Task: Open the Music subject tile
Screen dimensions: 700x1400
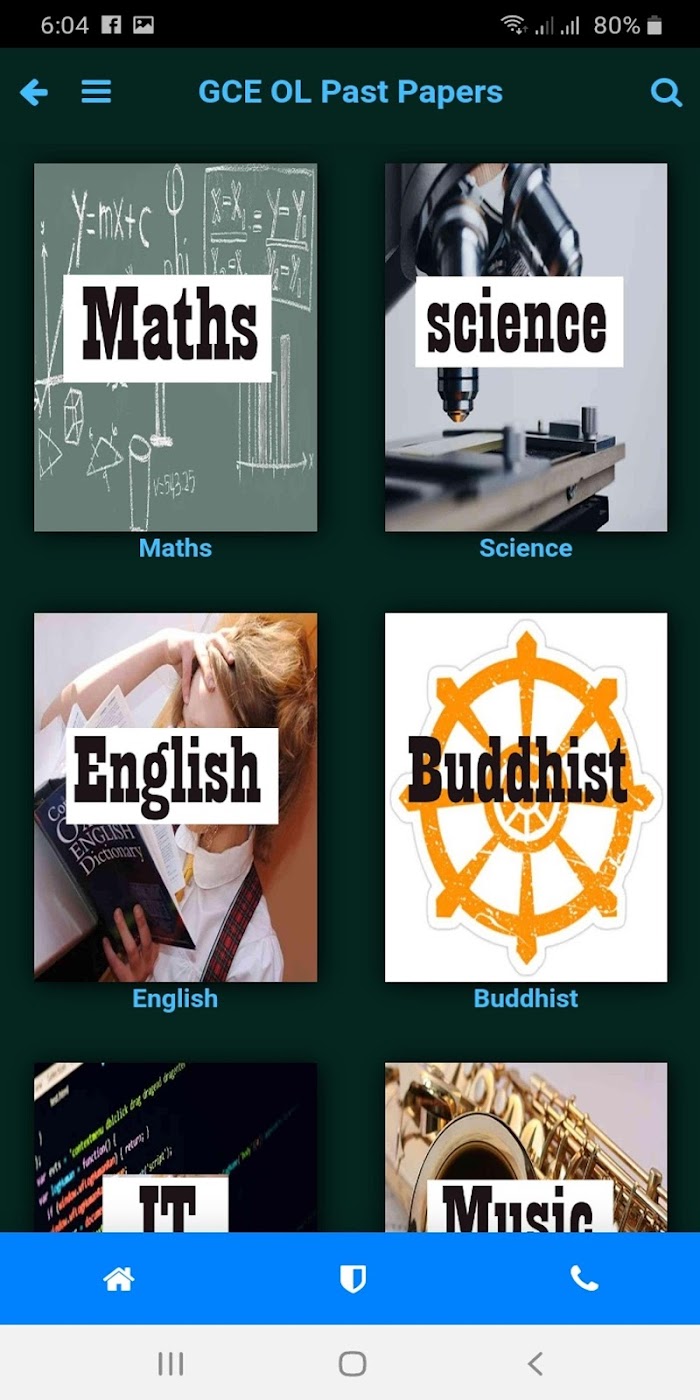Action: coord(526,1147)
